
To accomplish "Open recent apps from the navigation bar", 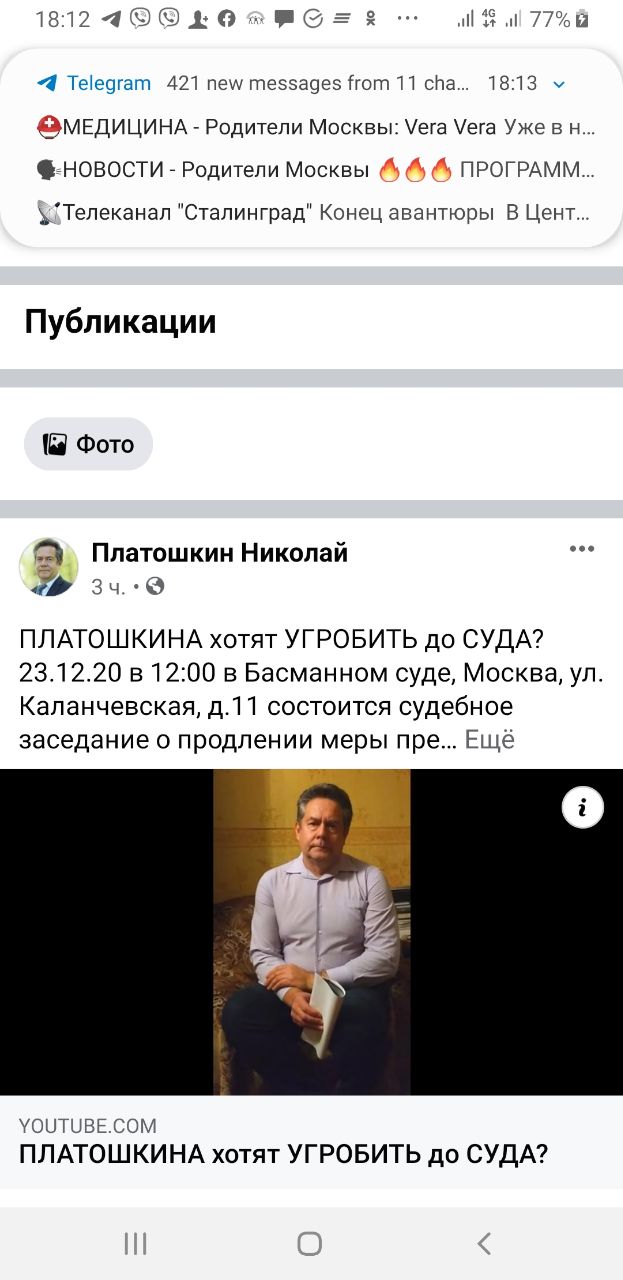I will tap(135, 1243).
